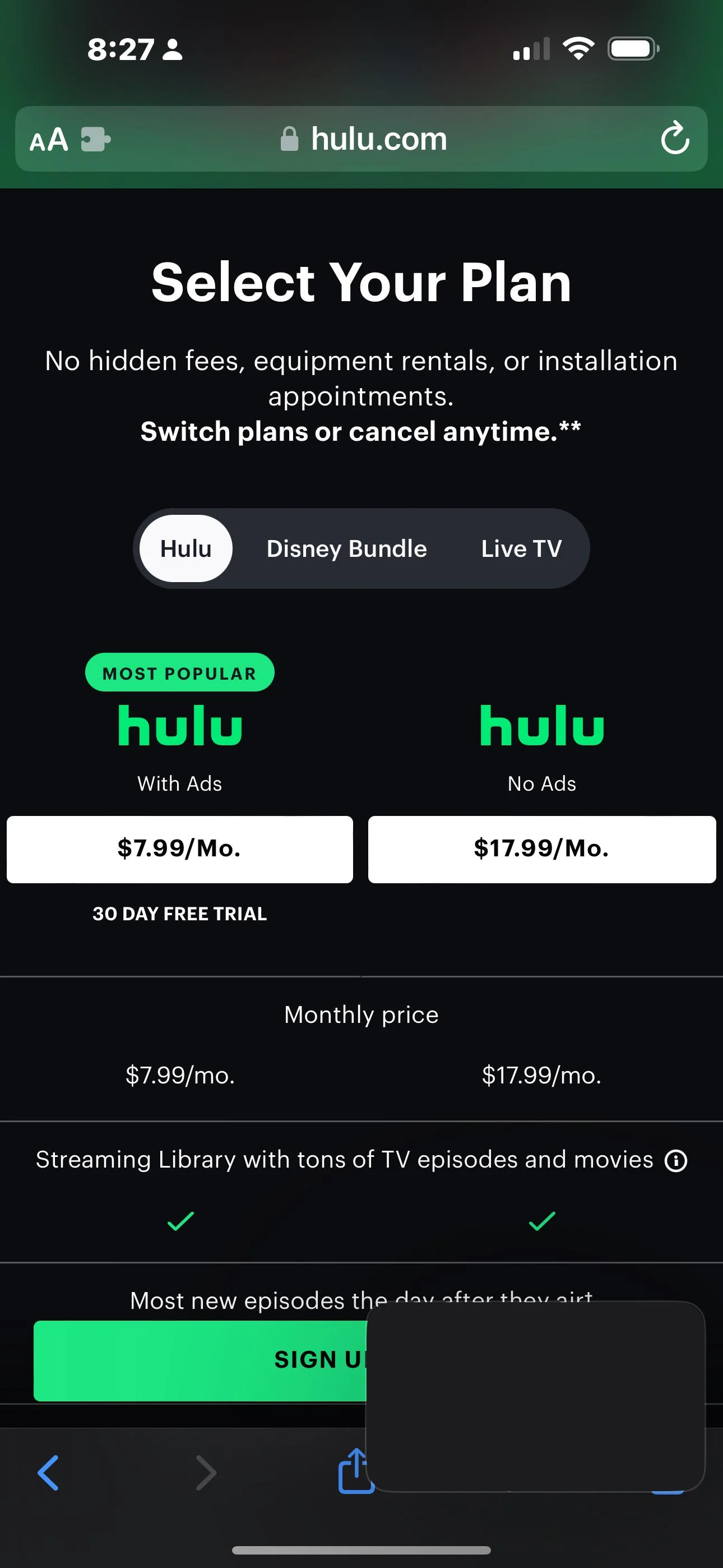Switch to the Disney Bundle tab

click(x=346, y=548)
